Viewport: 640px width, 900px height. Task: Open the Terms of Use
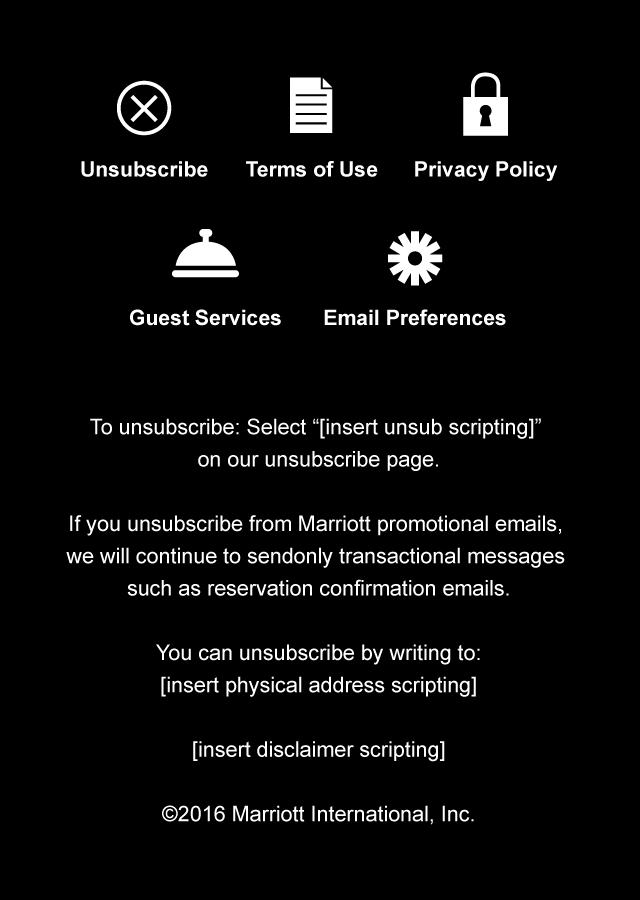311,169
